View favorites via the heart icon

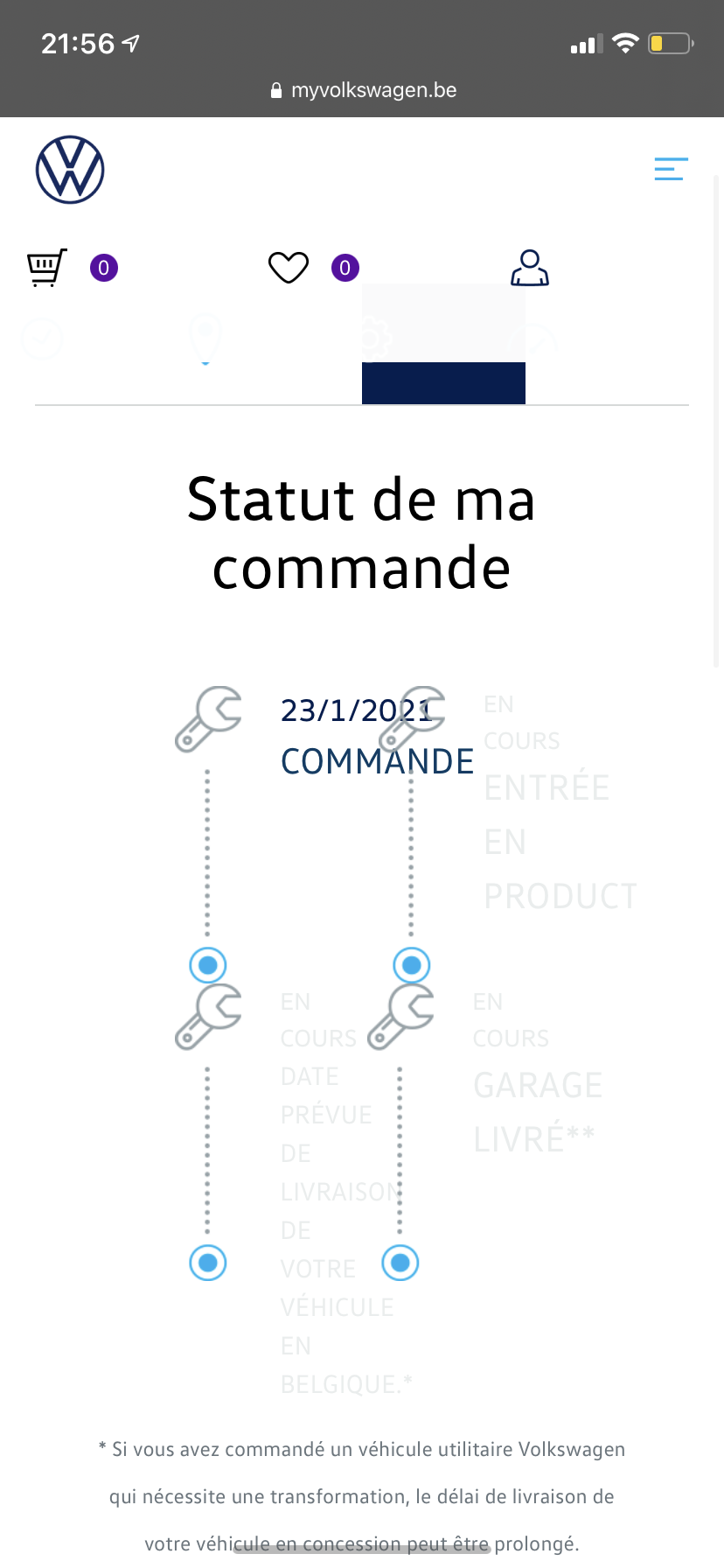tap(289, 268)
